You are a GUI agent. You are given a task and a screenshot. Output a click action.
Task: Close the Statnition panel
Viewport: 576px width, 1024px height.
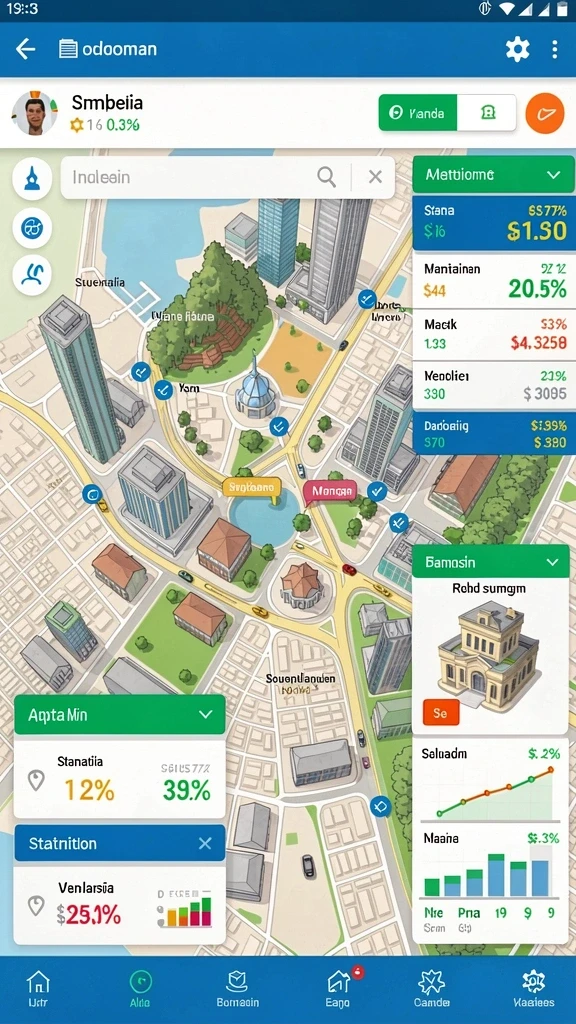click(205, 844)
